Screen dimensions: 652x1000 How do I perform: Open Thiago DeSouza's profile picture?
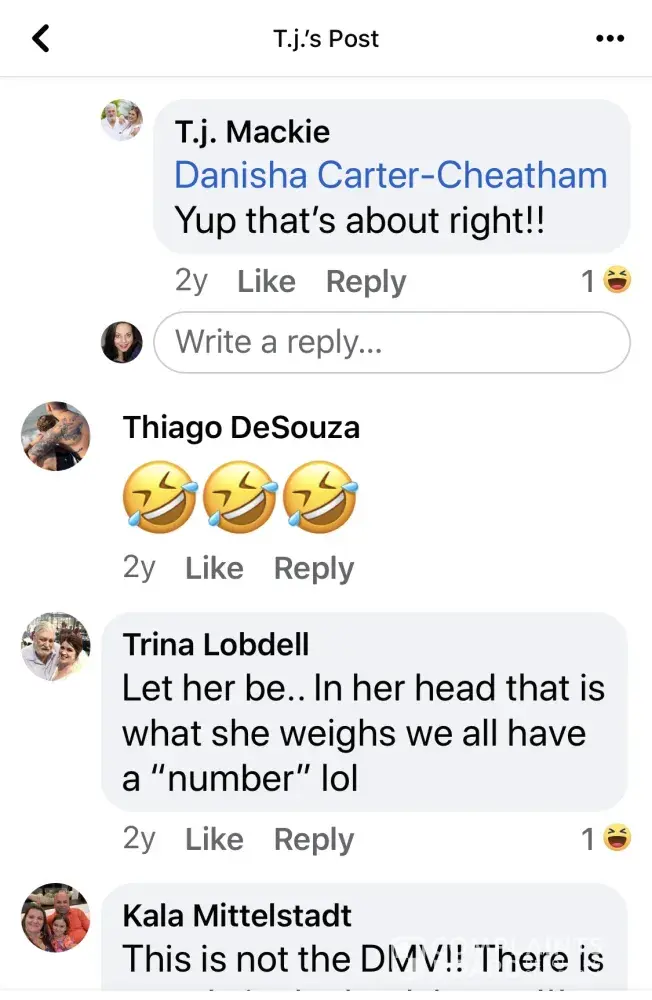pos(56,436)
